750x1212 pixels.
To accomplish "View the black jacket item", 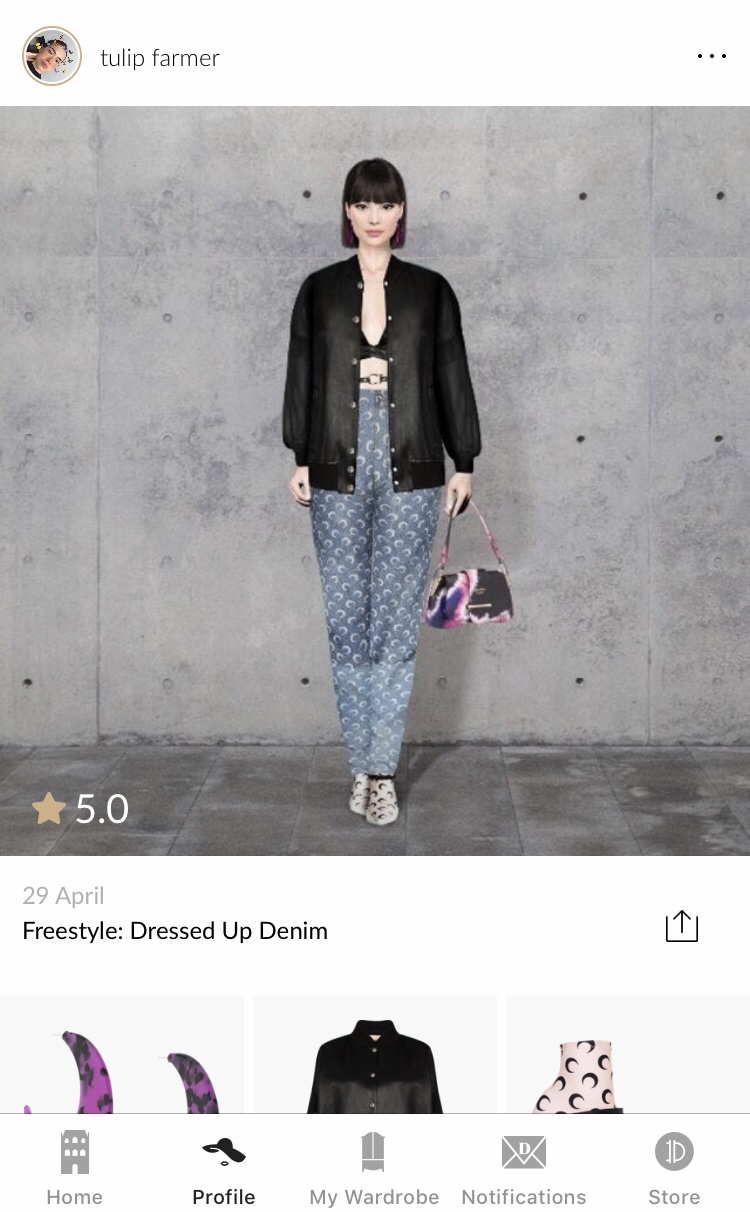I will click(374, 1055).
